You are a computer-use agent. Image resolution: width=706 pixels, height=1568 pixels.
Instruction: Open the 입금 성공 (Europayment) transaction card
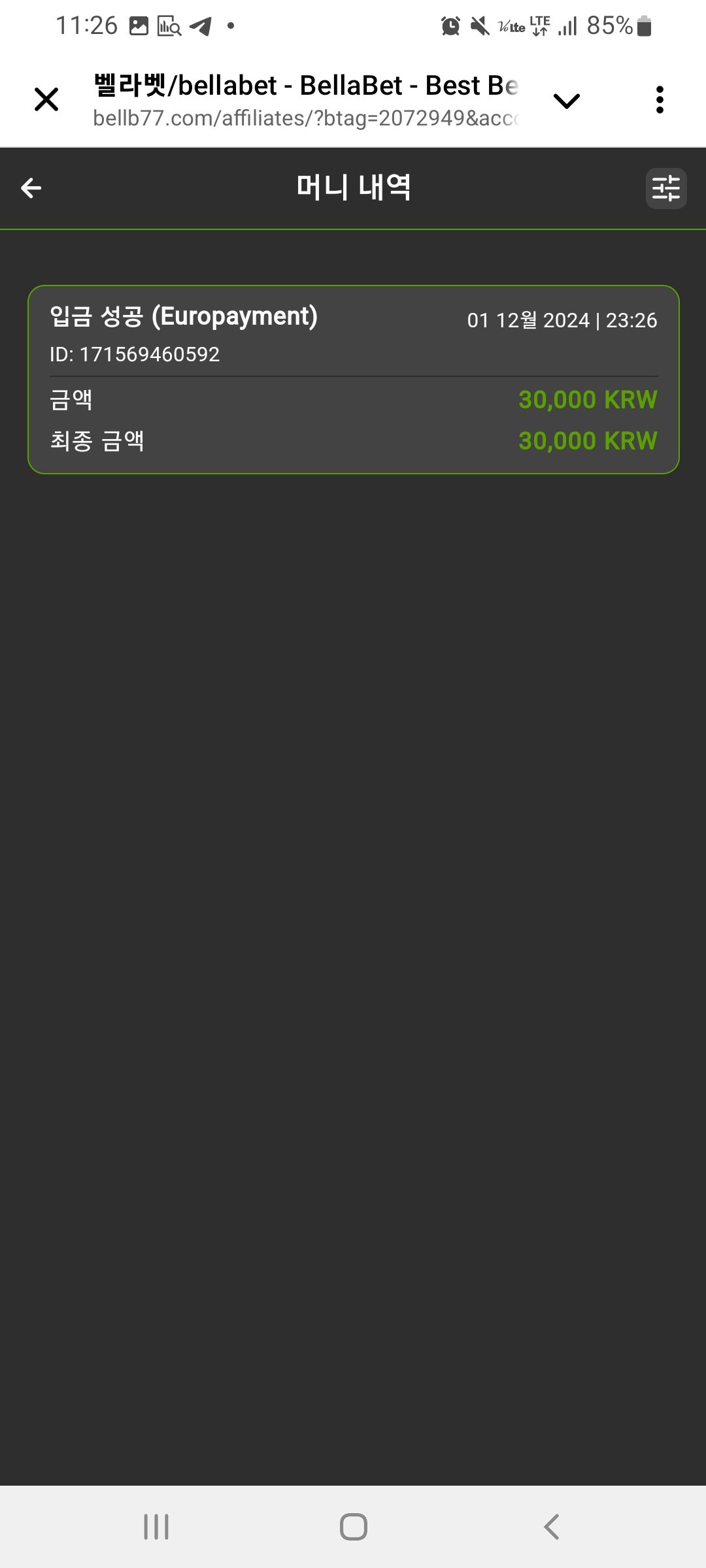pos(353,380)
